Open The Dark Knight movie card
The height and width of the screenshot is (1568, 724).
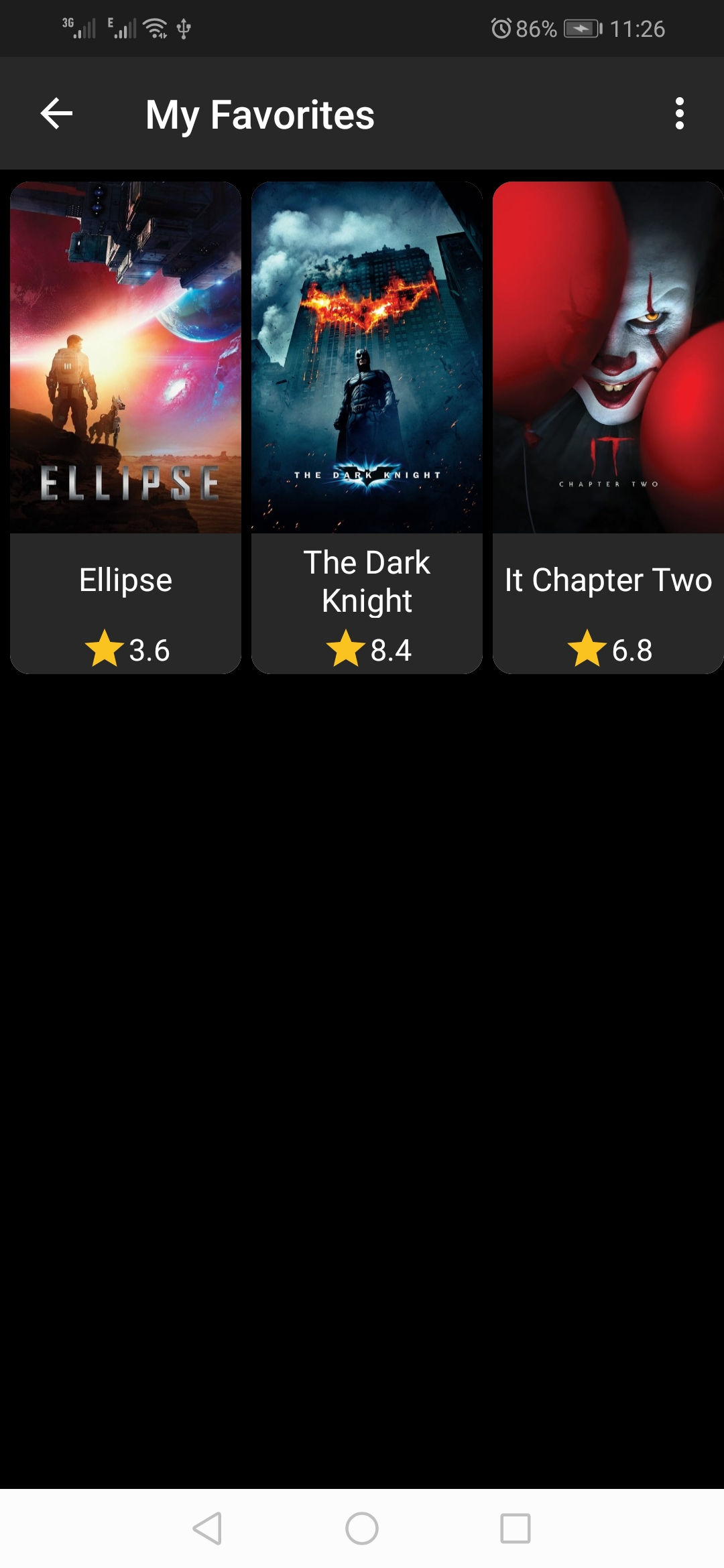tap(367, 428)
